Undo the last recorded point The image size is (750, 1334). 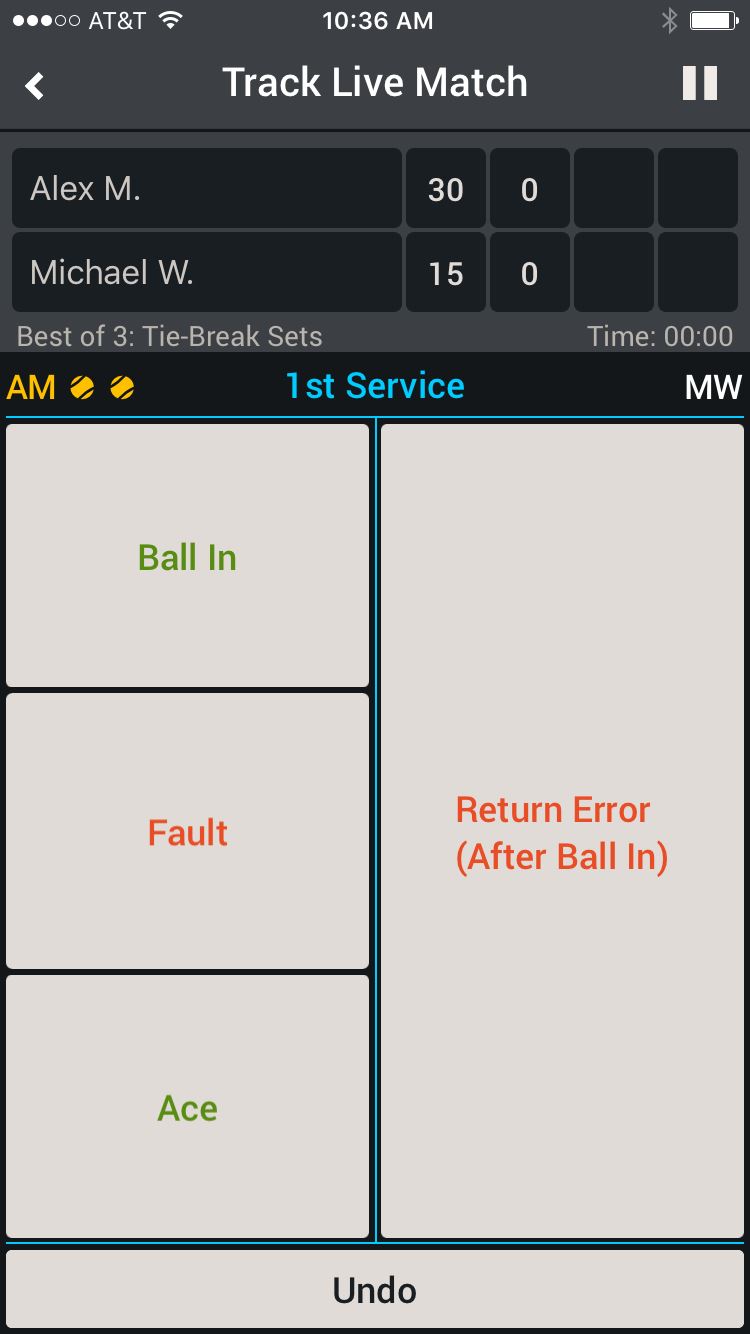(x=375, y=1290)
